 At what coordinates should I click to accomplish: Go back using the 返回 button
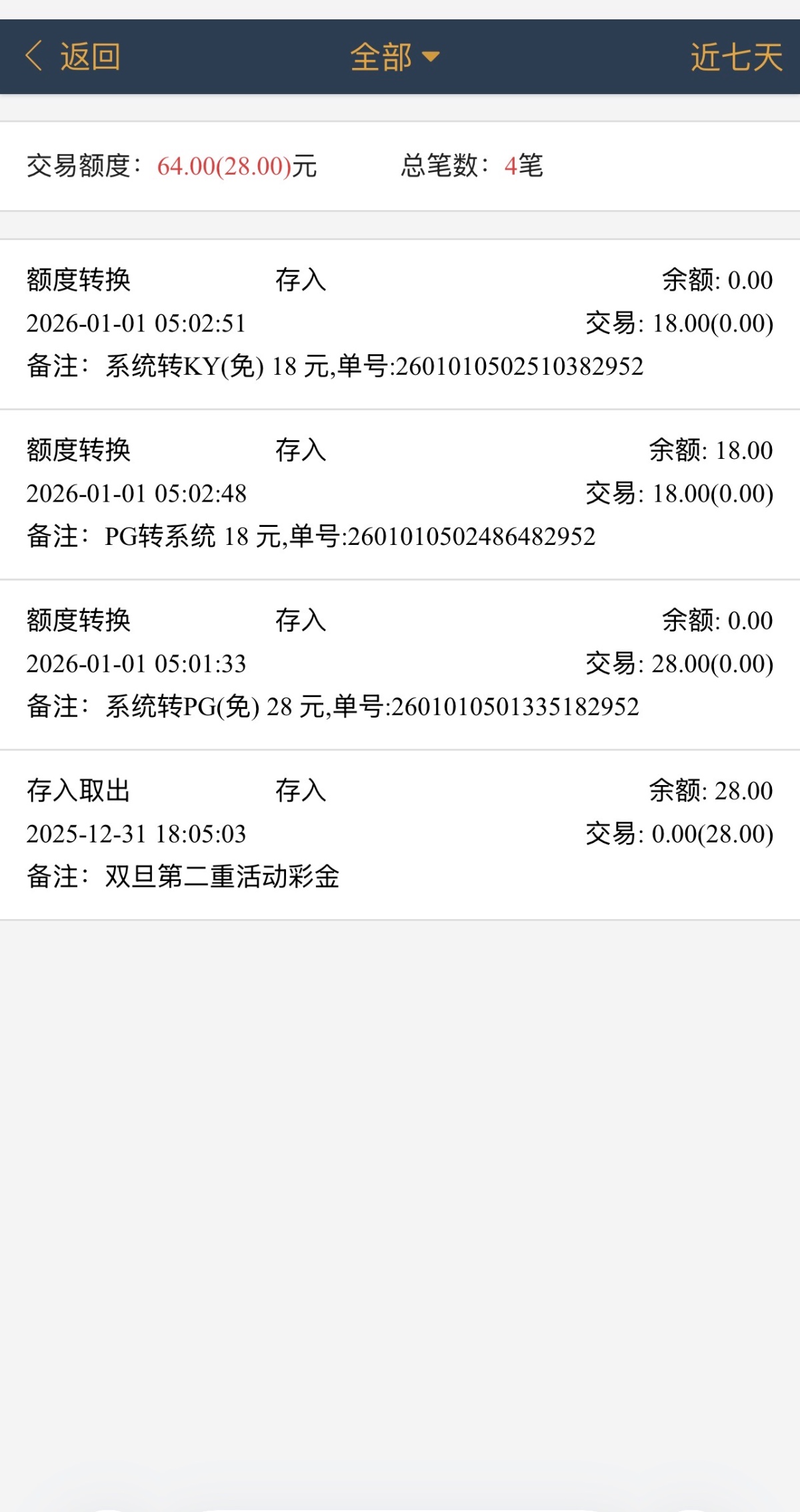tap(73, 57)
